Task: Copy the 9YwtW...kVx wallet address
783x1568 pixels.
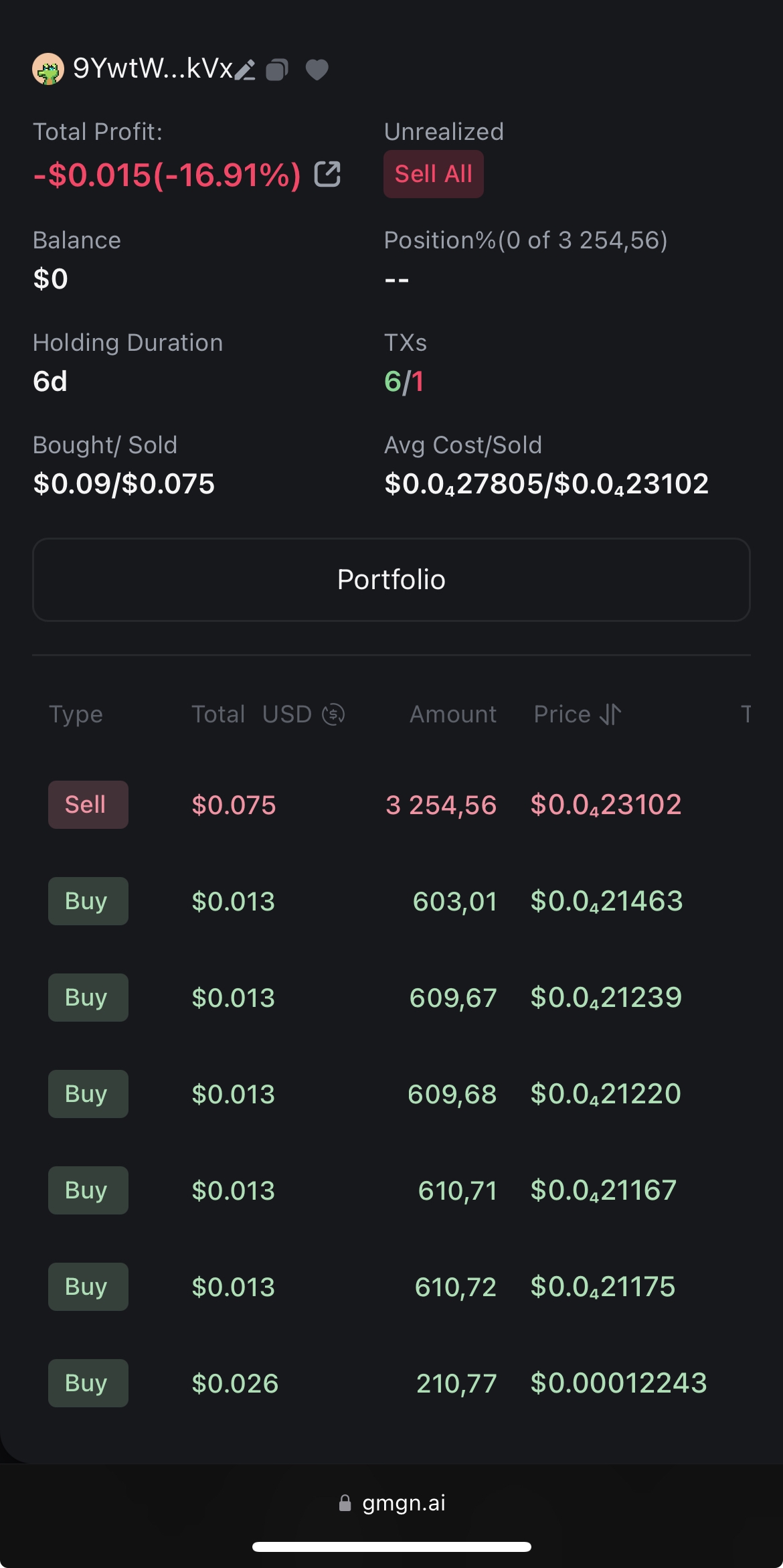Action: (x=277, y=70)
